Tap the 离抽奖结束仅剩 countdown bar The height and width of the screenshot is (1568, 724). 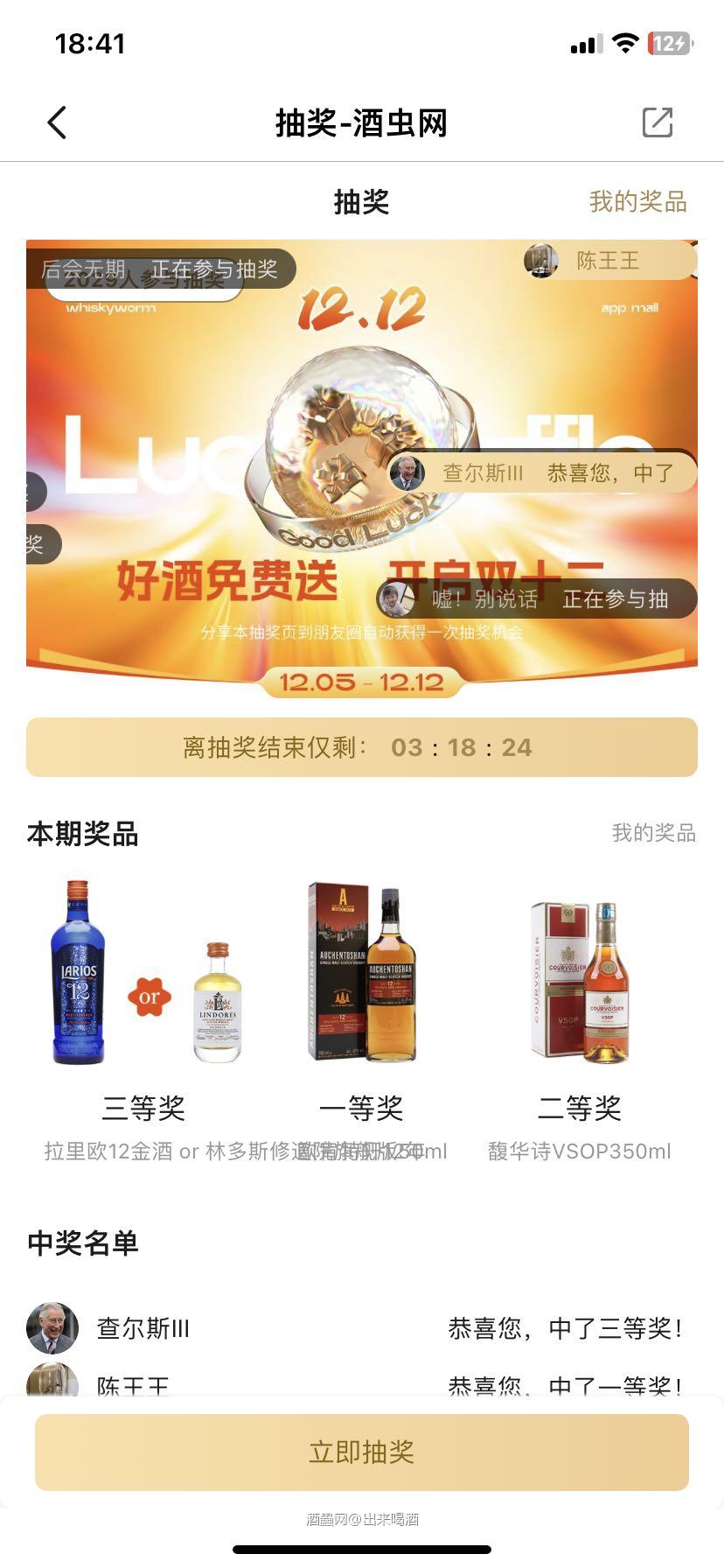click(x=362, y=747)
